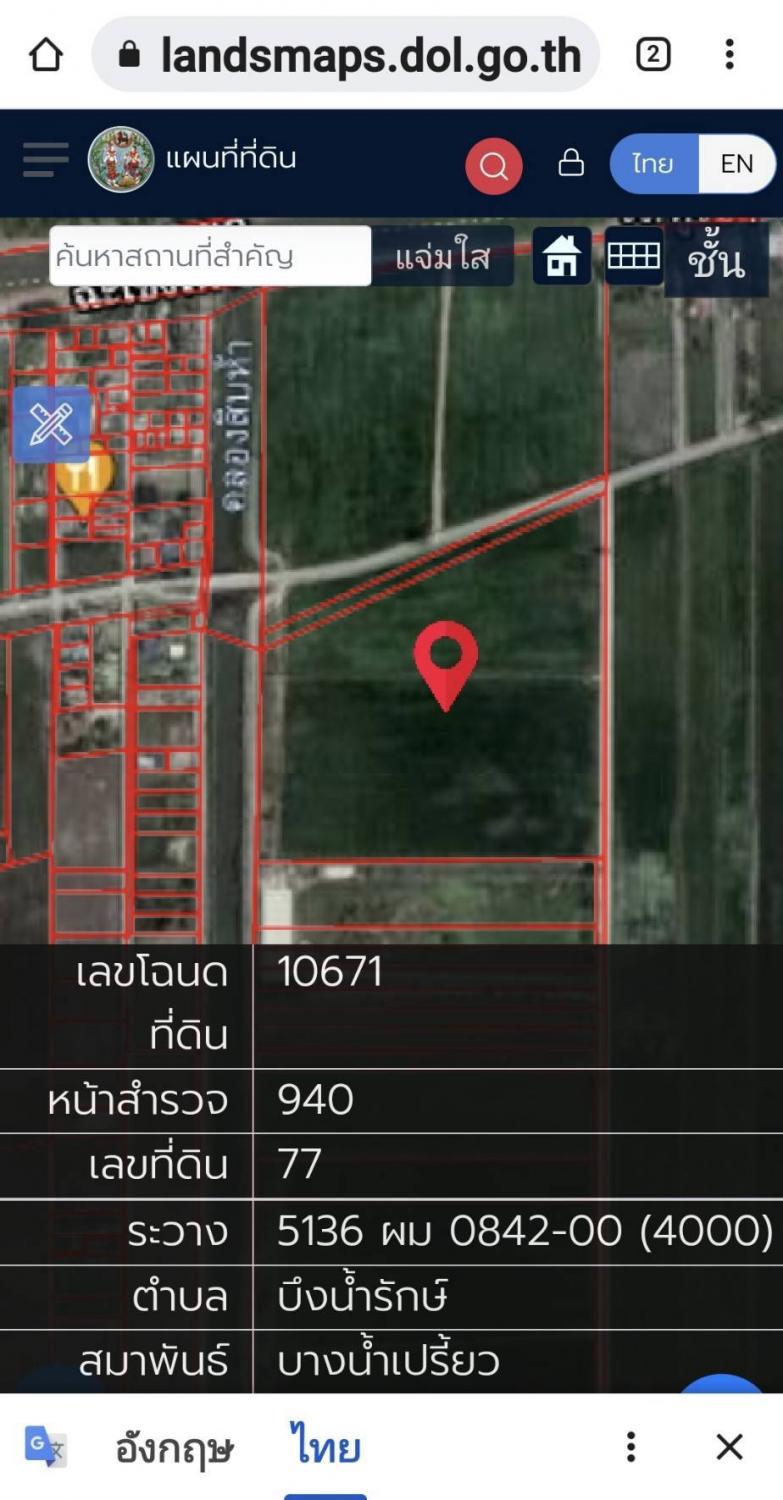Open the browser tab switcher
783x1500 pixels.
(x=652, y=55)
